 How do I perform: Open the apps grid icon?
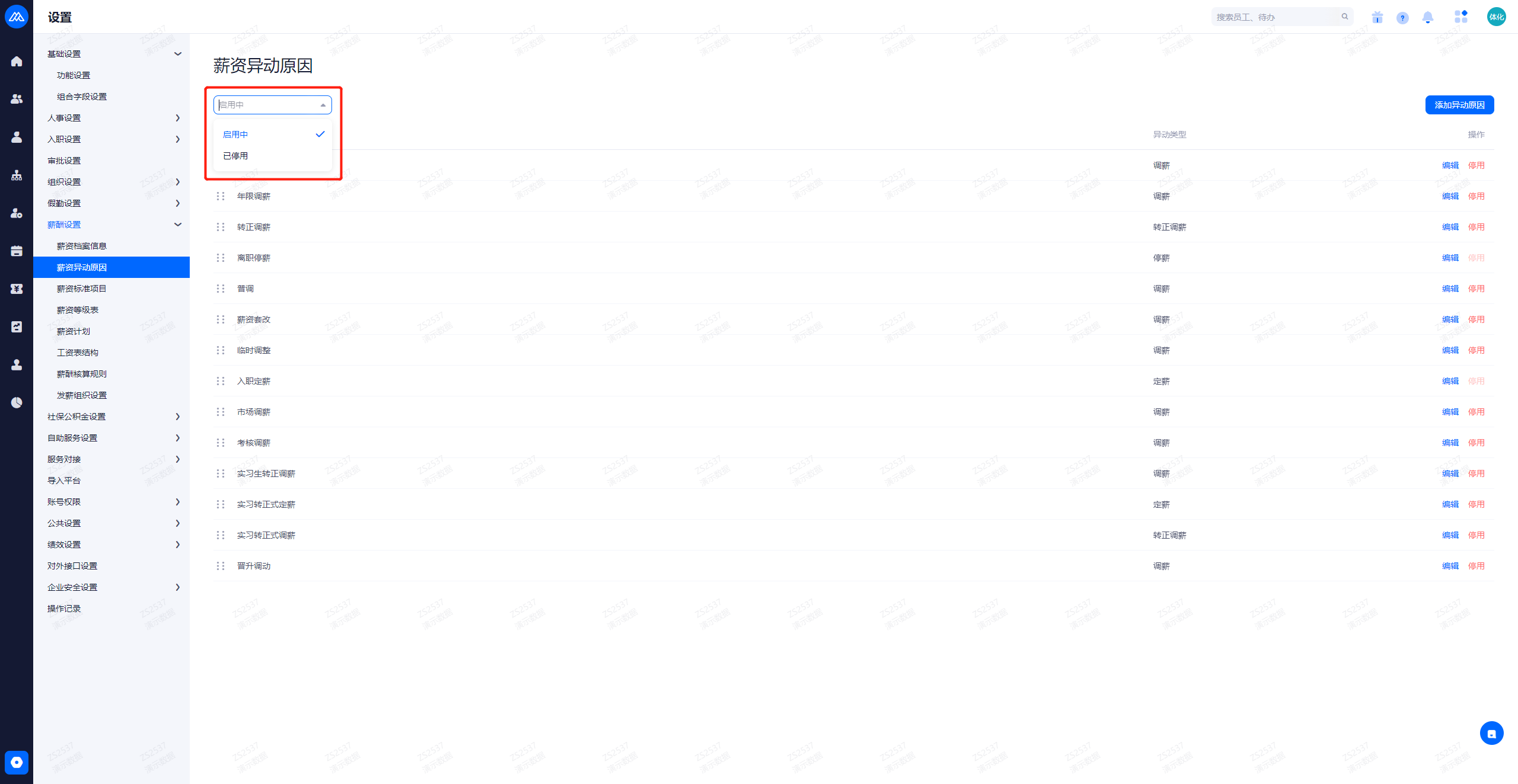(x=1460, y=17)
